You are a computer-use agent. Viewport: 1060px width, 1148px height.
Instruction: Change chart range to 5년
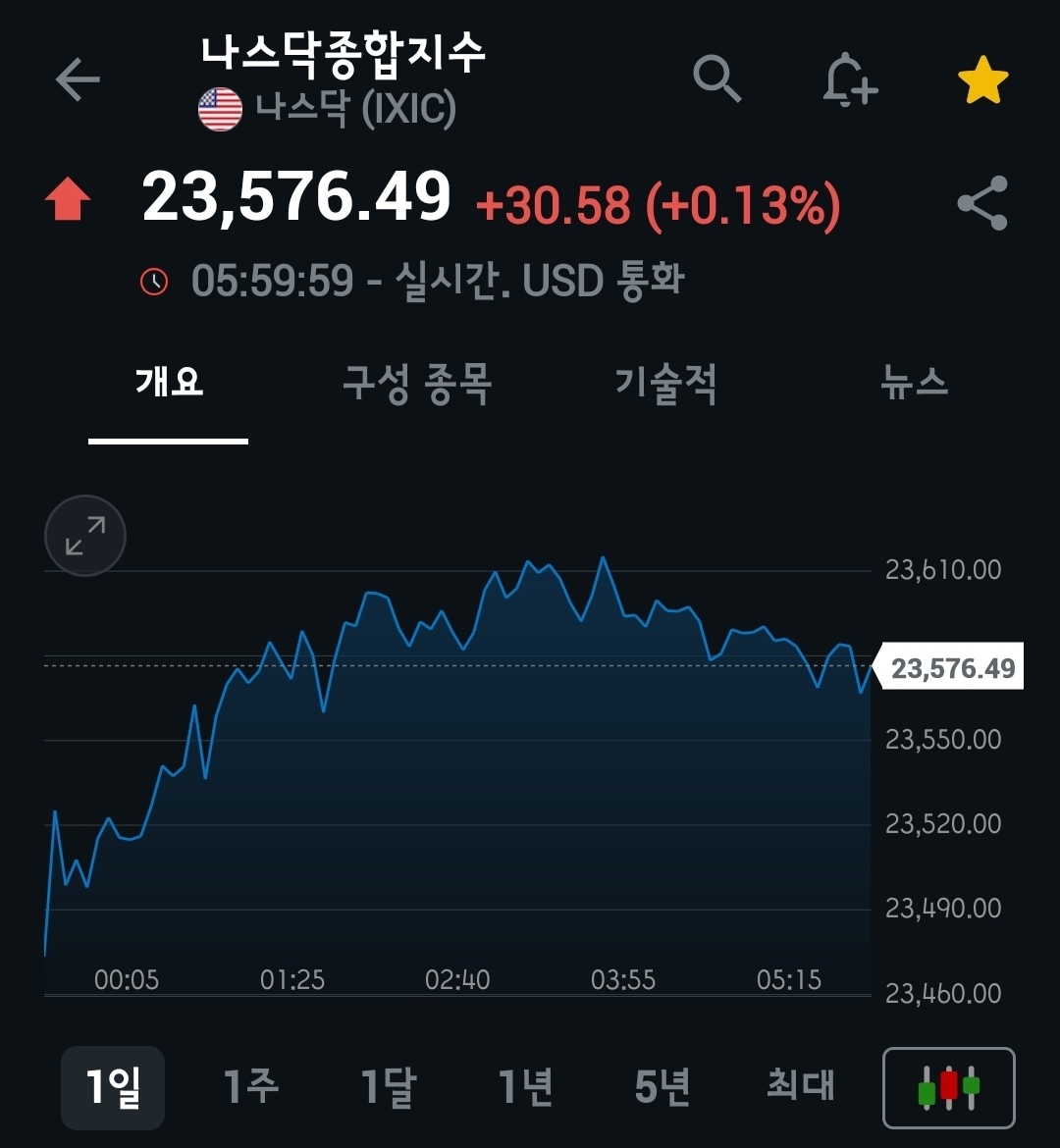[662, 1087]
